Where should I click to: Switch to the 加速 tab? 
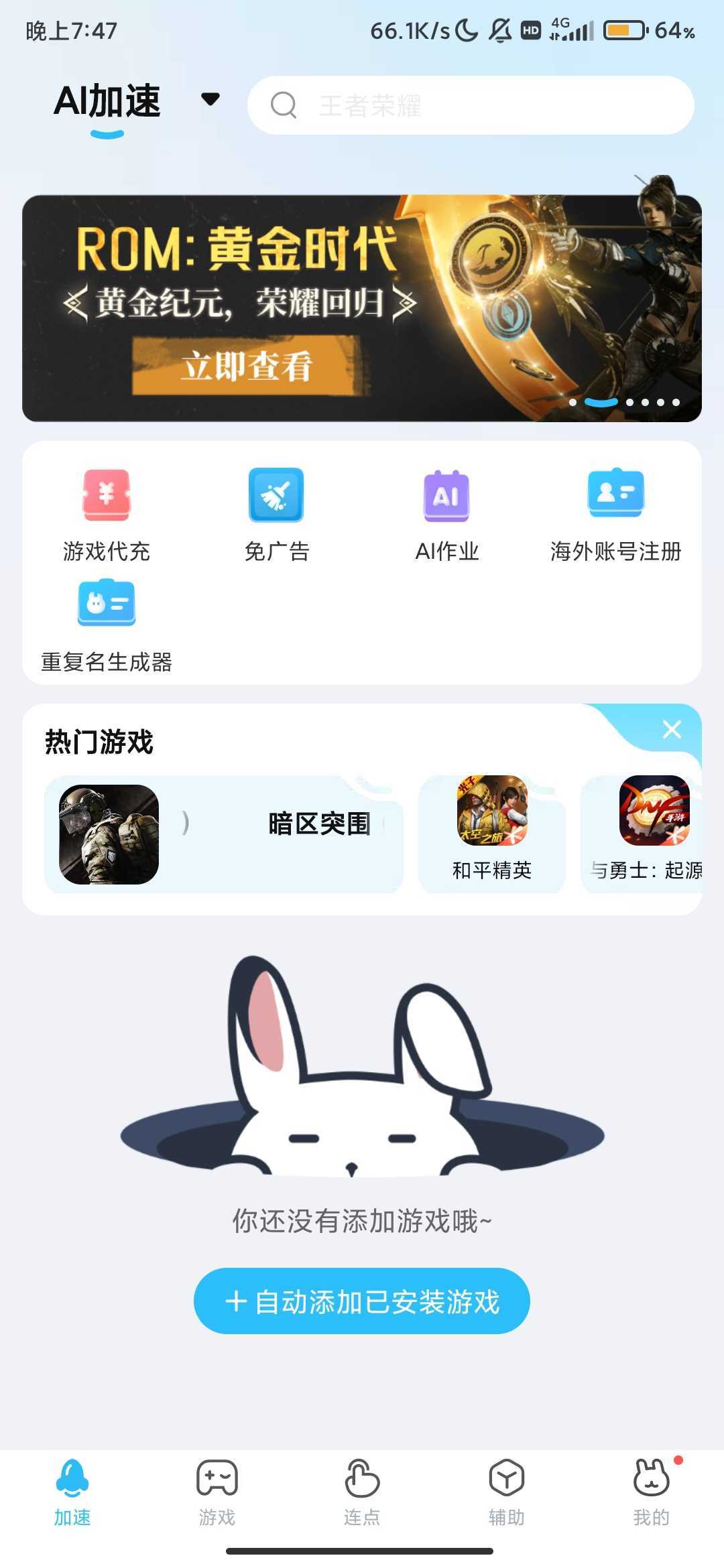72,1490
